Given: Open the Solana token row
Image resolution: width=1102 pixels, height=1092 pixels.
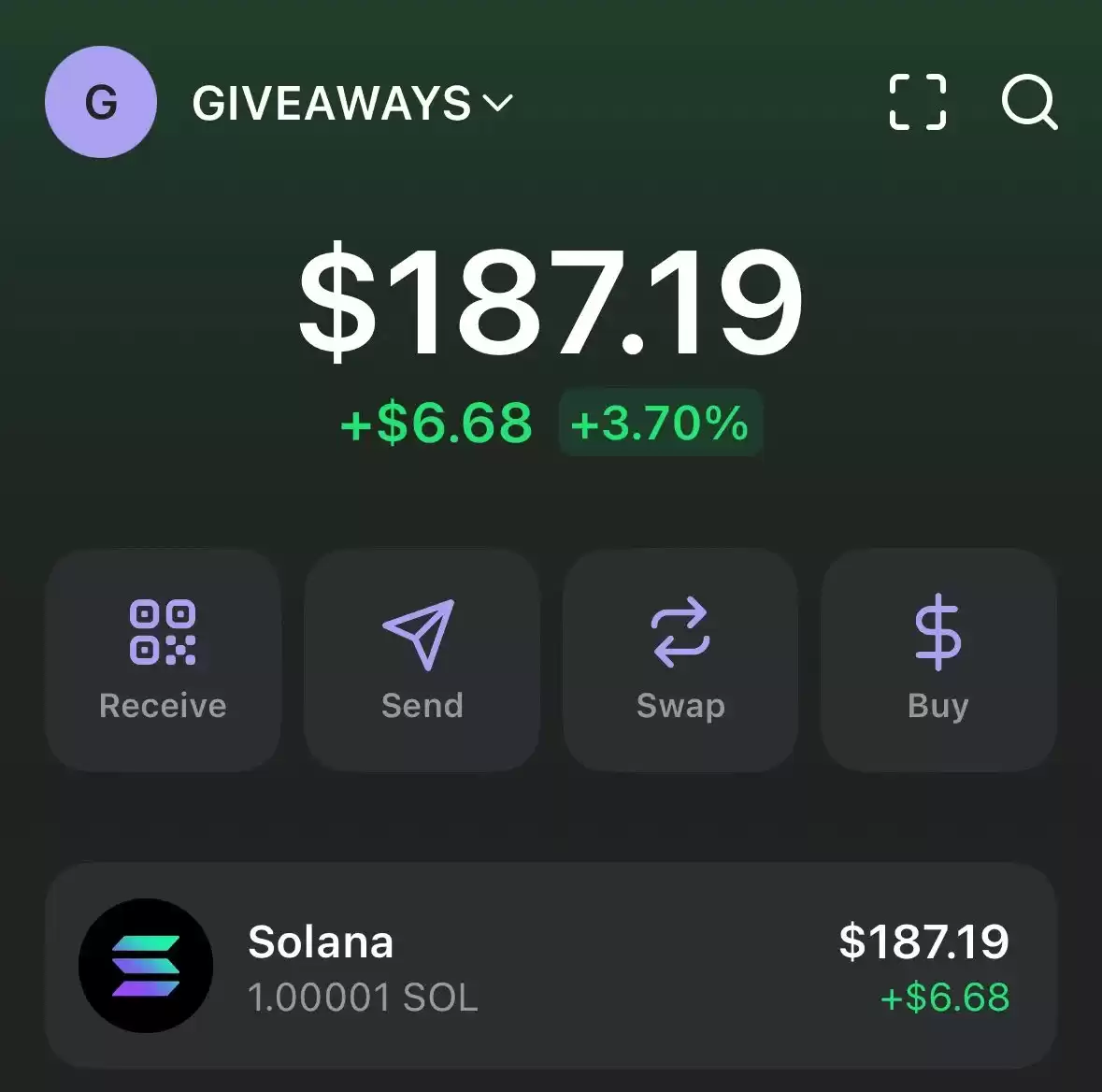Looking at the screenshot, I should pyautogui.click(x=551, y=966).
